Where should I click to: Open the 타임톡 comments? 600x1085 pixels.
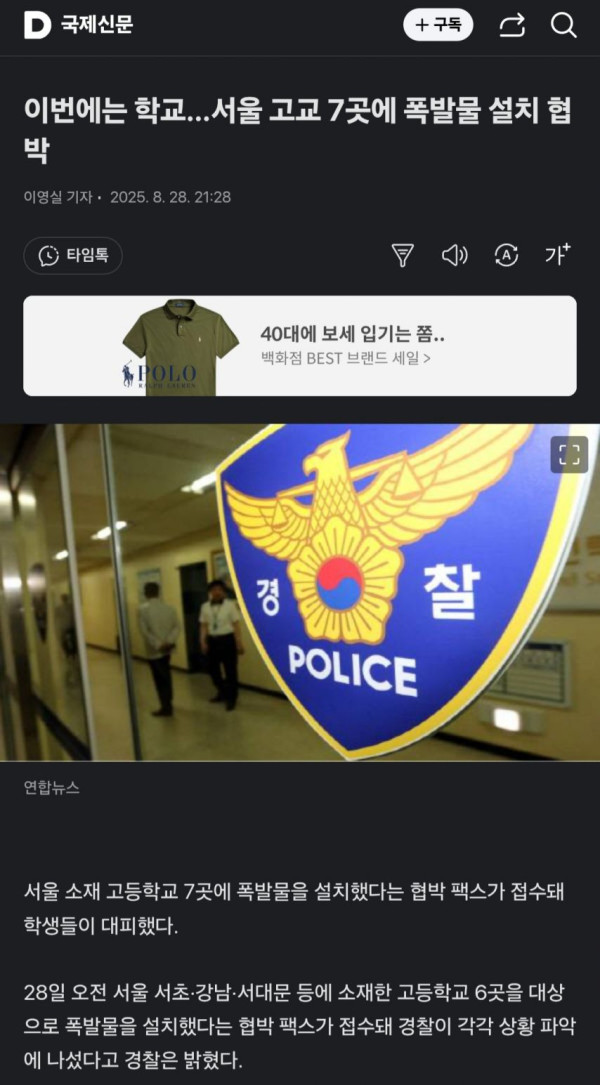pyautogui.click(x=73, y=256)
